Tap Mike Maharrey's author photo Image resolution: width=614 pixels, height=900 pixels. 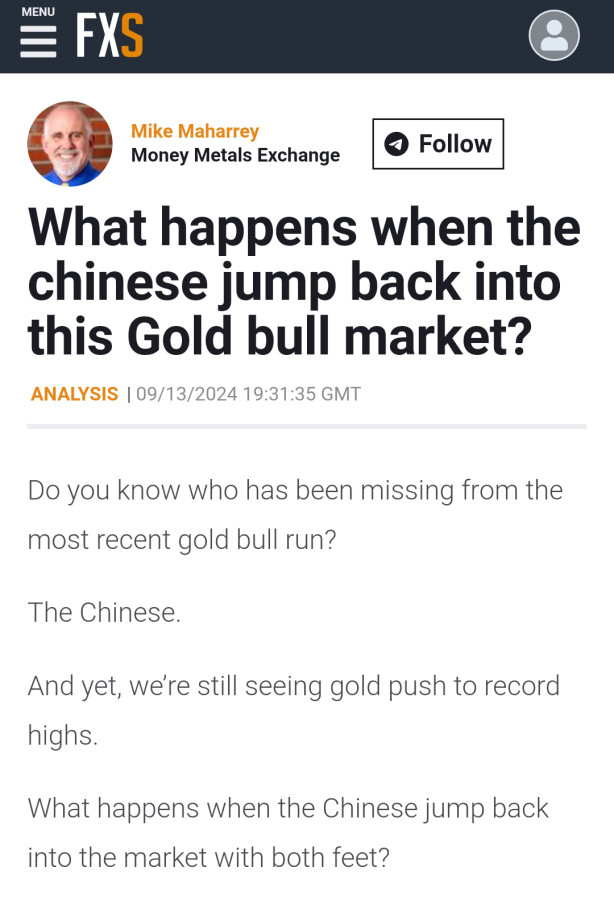tap(70, 144)
